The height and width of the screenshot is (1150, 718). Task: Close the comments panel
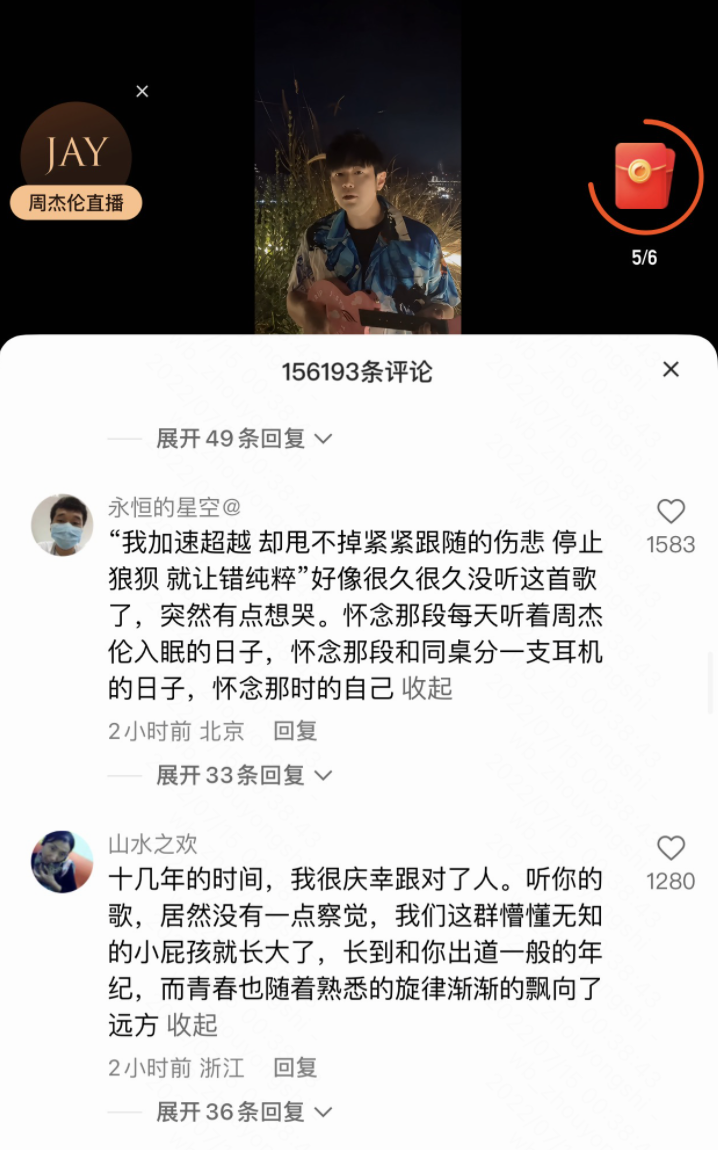[x=671, y=370]
